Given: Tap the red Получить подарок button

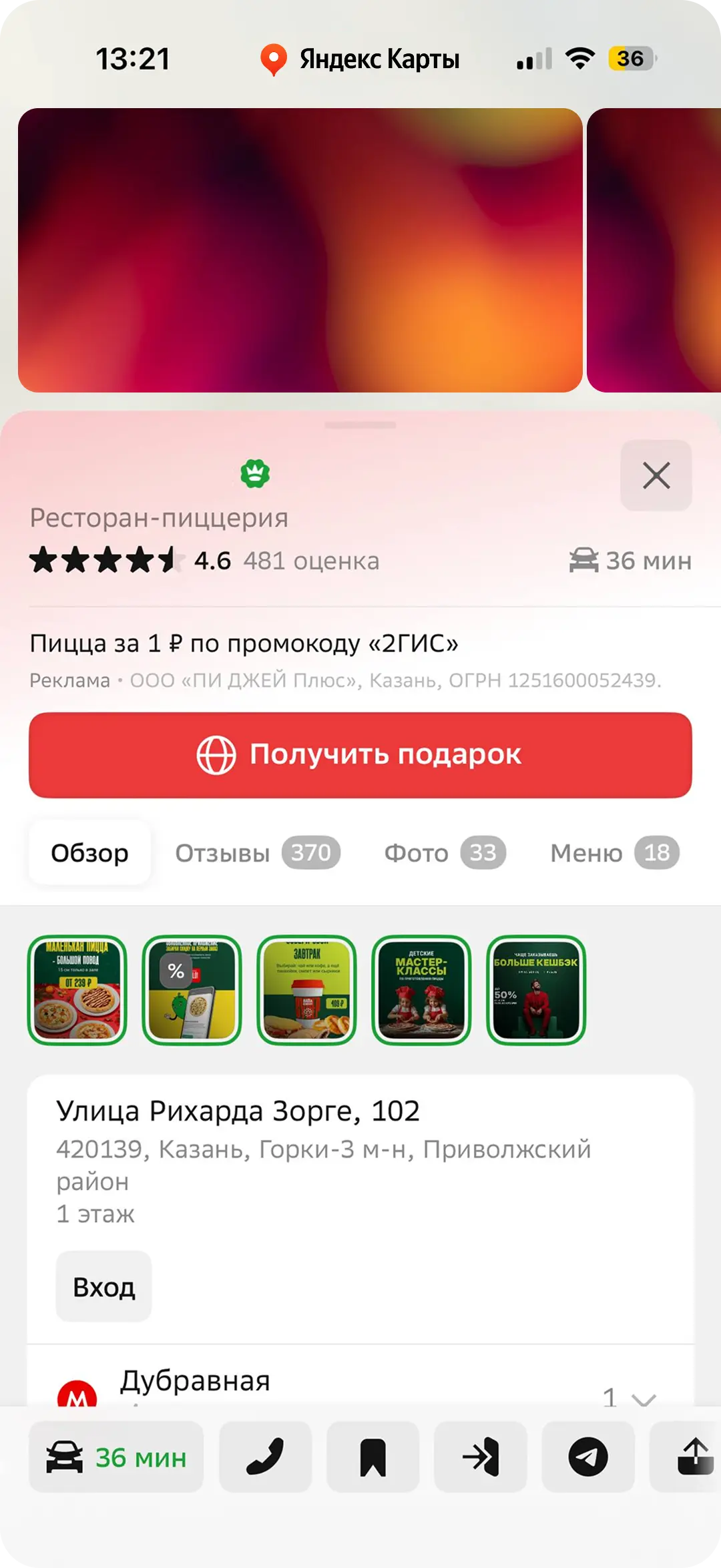Looking at the screenshot, I should [x=360, y=755].
